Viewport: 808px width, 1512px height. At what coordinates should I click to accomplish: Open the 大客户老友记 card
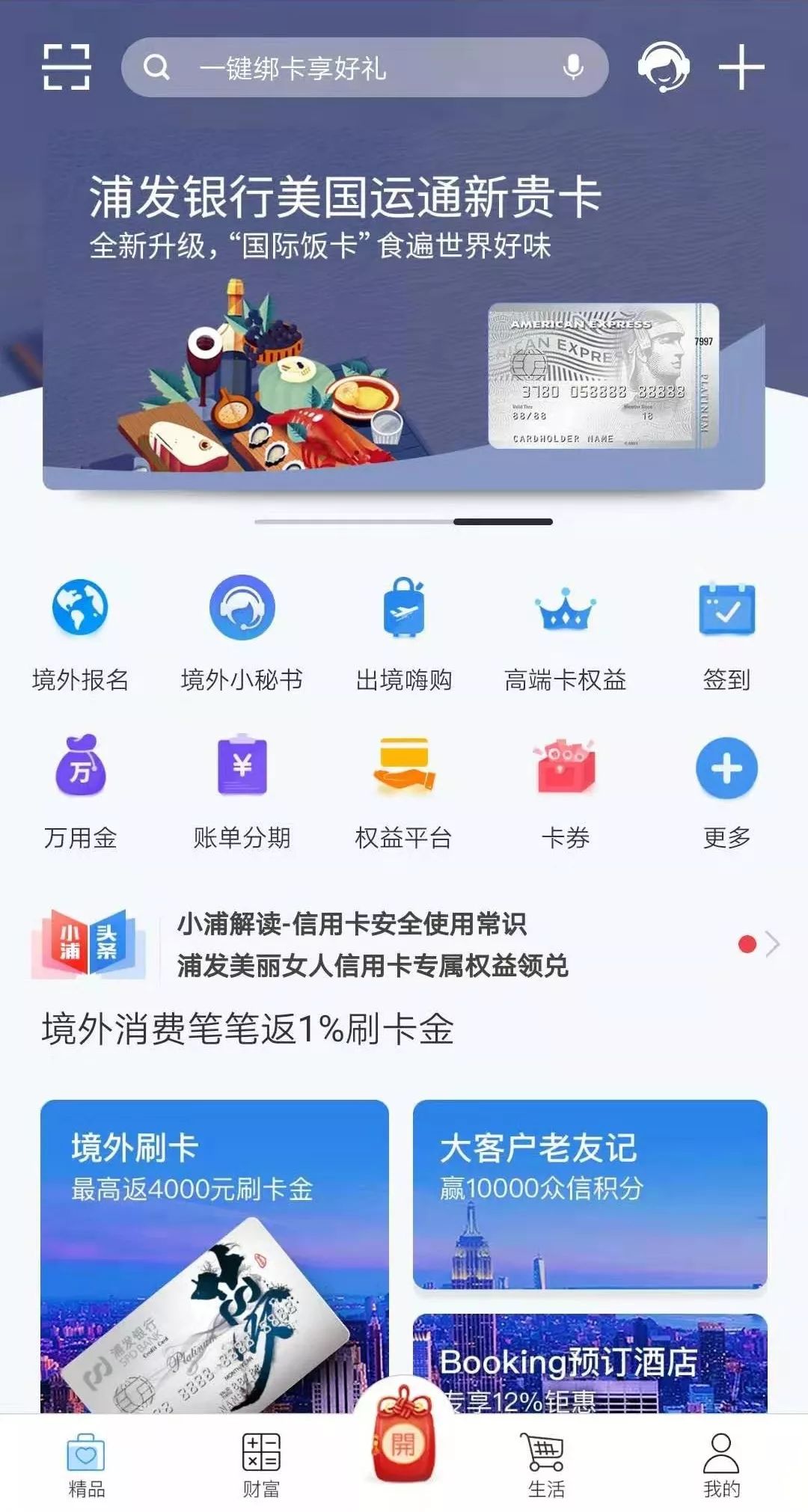pyautogui.click(x=590, y=1193)
